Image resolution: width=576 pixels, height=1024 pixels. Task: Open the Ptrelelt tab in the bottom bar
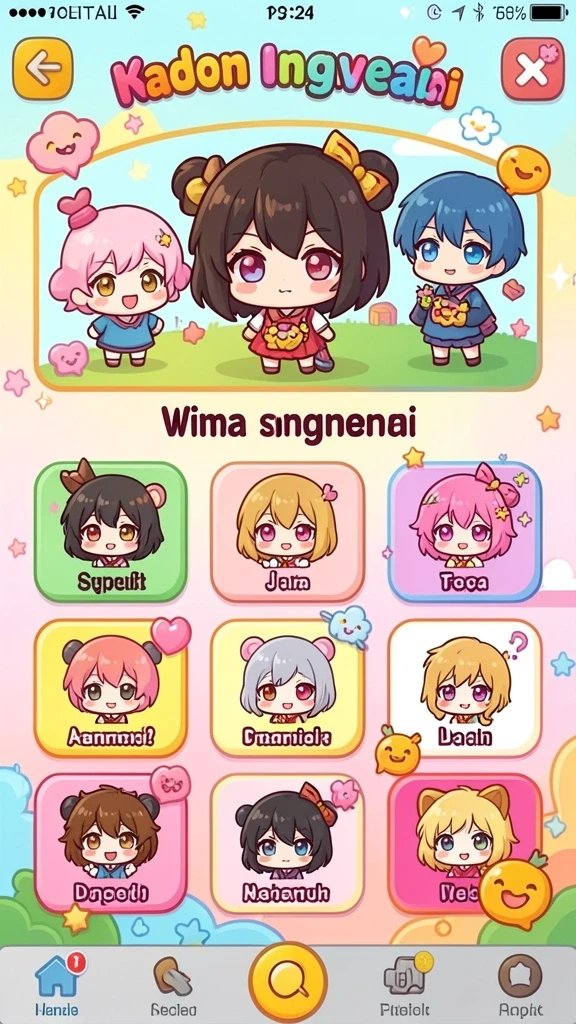[x=406, y=985]
